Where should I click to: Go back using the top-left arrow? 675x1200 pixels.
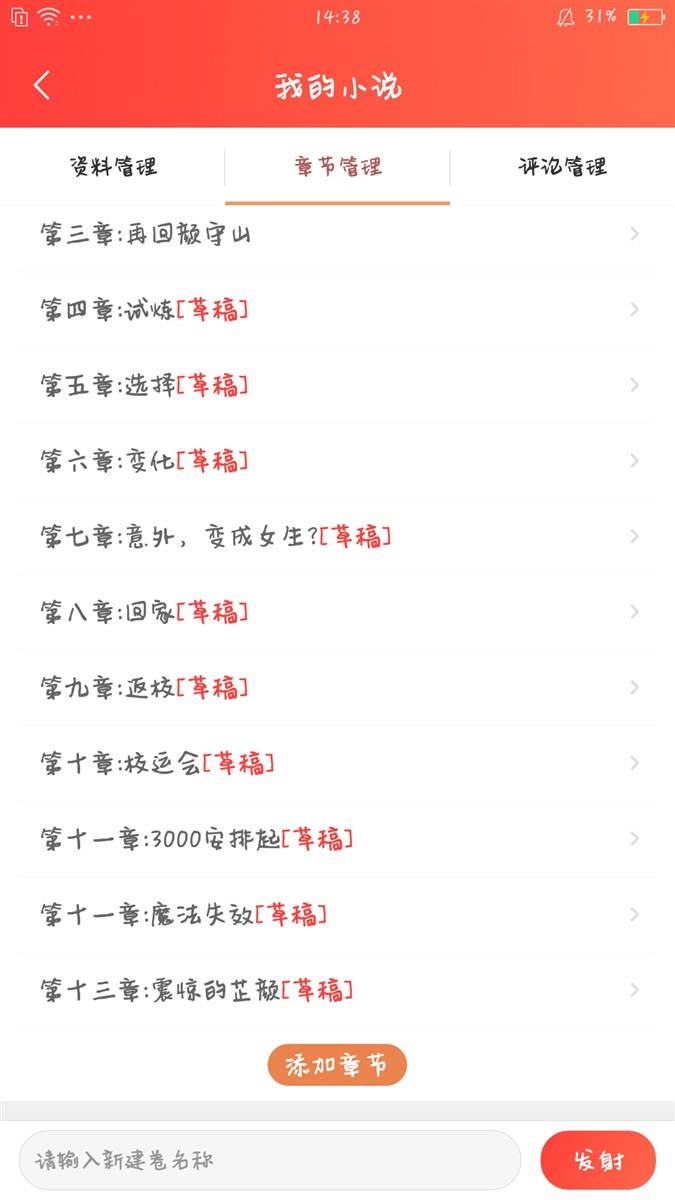pyautogui.click(x=42, y=86)
